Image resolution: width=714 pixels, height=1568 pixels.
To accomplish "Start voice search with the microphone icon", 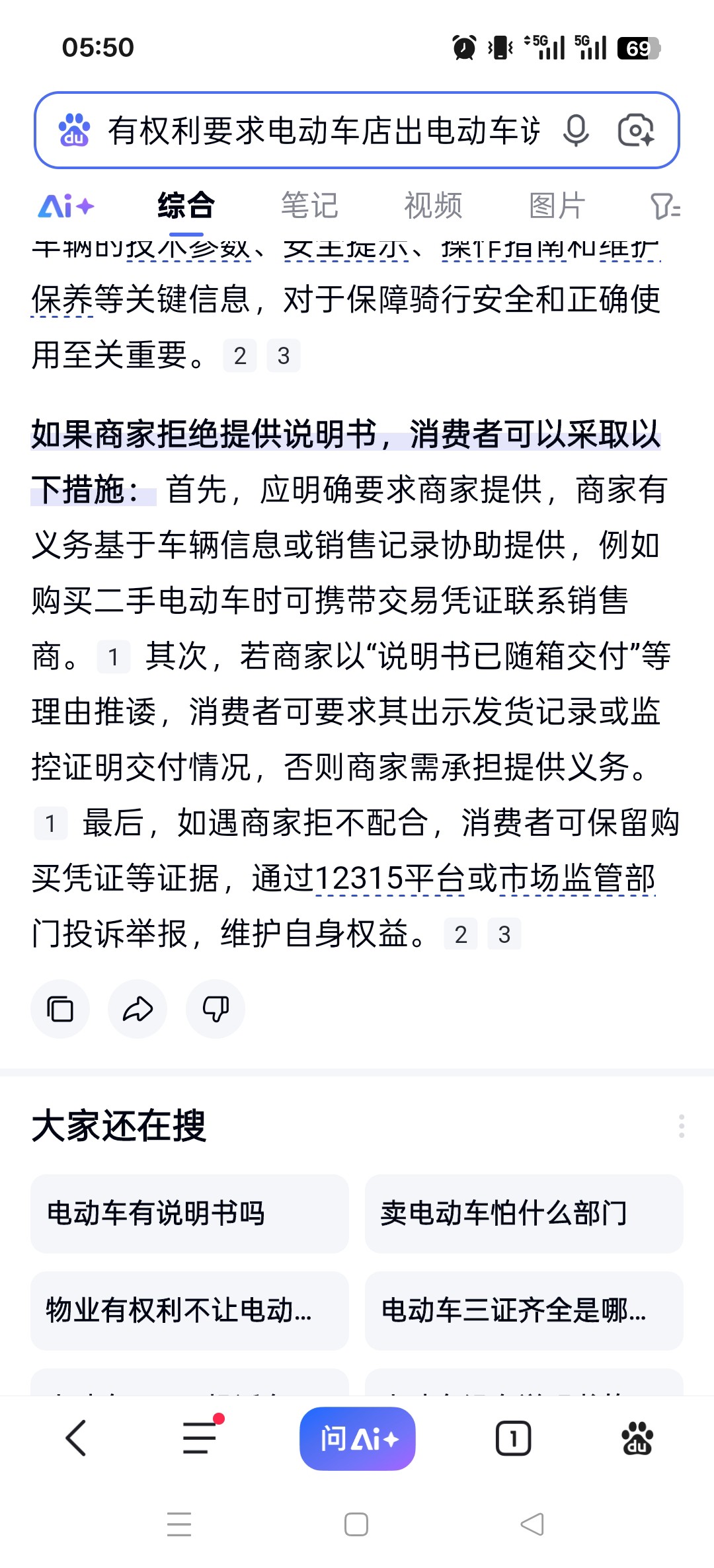I will [575, 130].
